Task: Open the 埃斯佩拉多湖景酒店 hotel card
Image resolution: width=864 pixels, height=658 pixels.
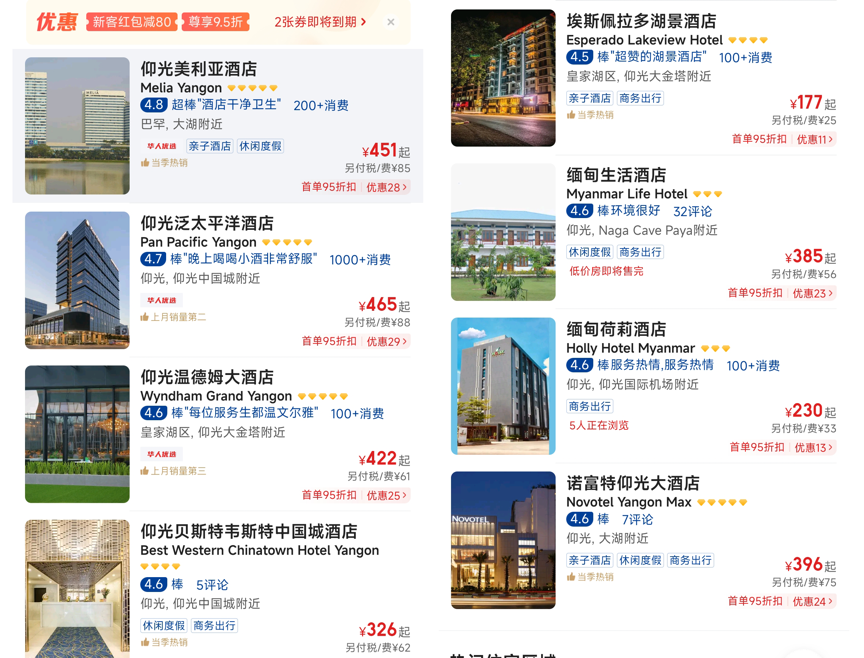Action: (x=640, y=21)
